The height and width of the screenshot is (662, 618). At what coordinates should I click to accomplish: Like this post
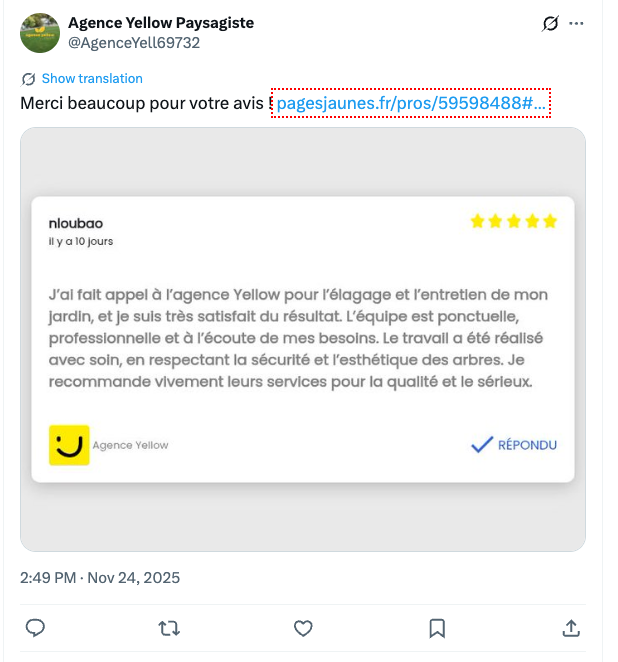[303, 627]
